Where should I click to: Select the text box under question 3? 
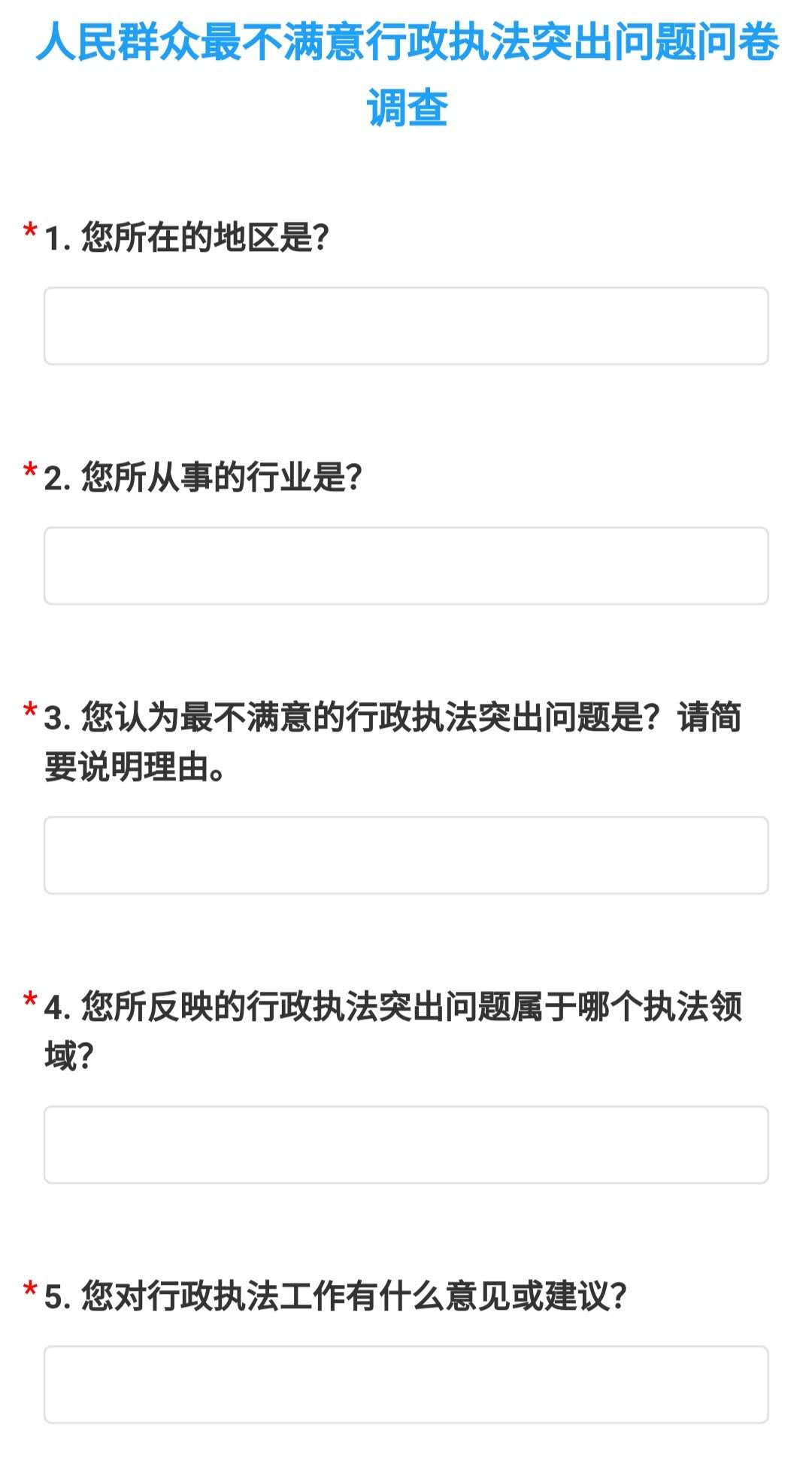[x=406, y=855]
